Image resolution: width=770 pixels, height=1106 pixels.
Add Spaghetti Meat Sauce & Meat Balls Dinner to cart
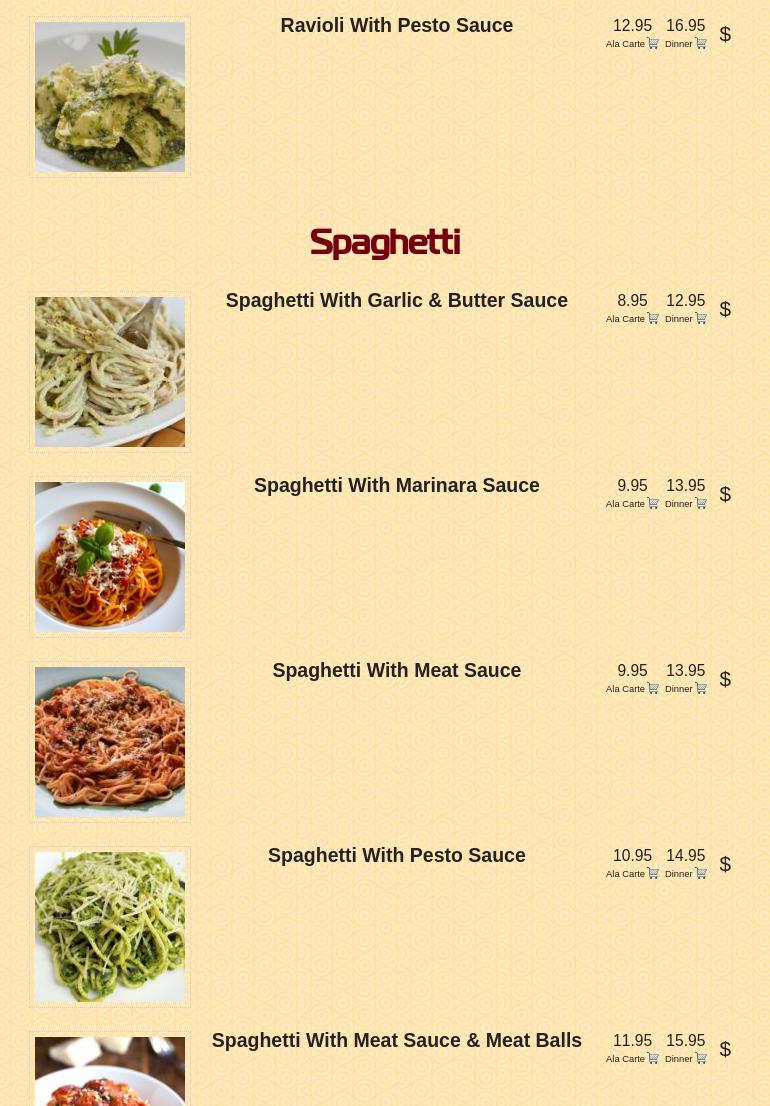pos(700,1058)
